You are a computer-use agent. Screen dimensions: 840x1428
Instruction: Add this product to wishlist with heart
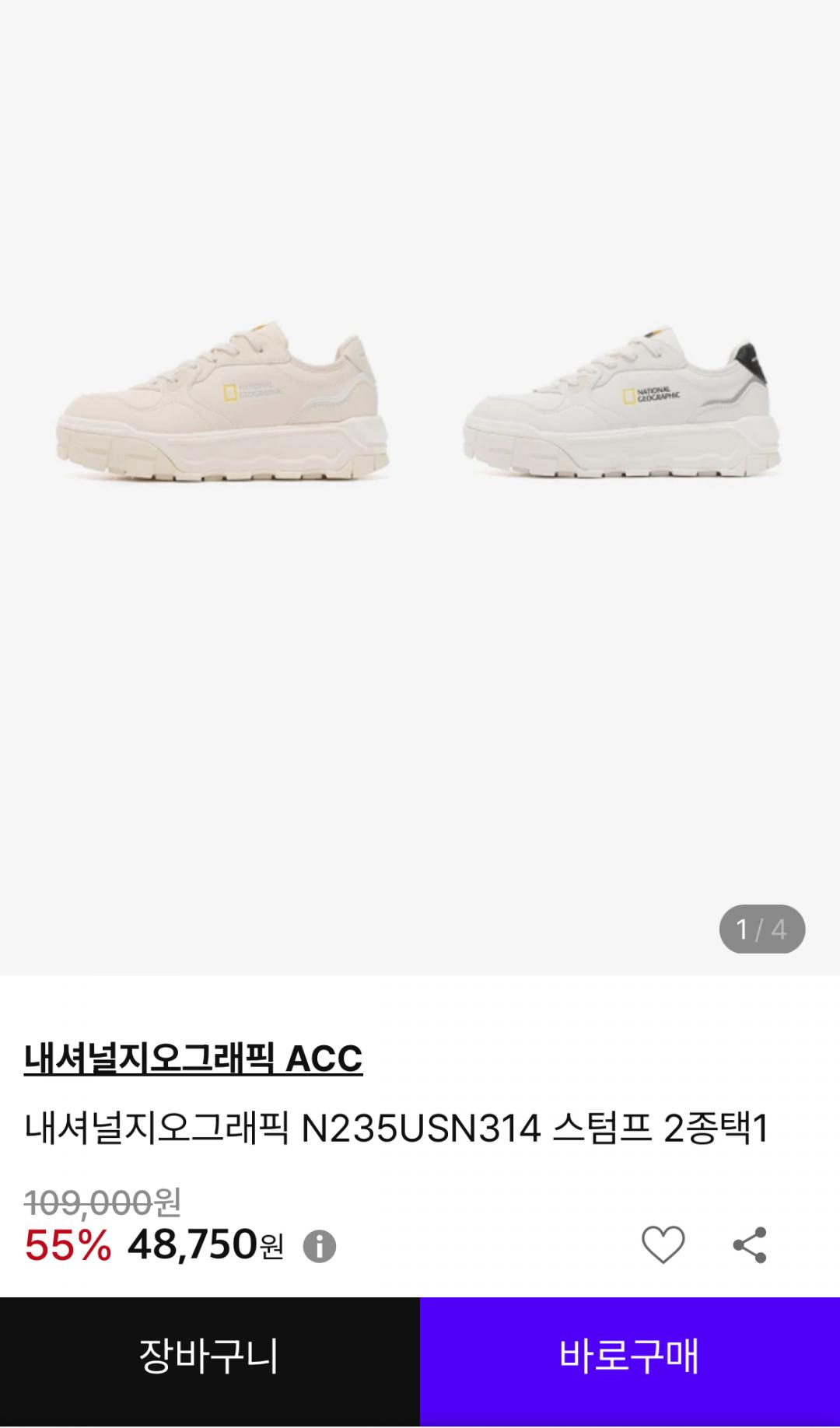click(x=663, y=1244)
